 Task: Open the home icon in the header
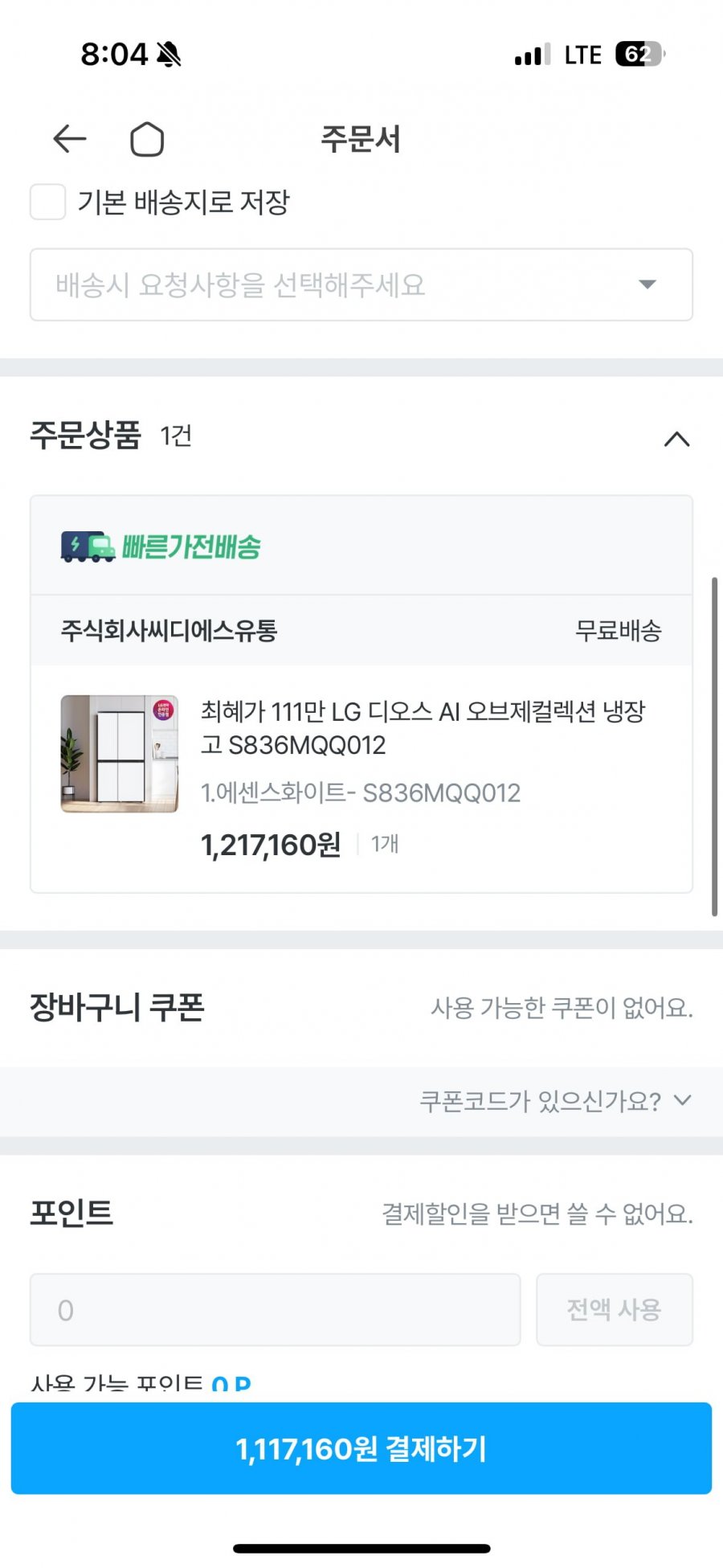coord(147,139)
